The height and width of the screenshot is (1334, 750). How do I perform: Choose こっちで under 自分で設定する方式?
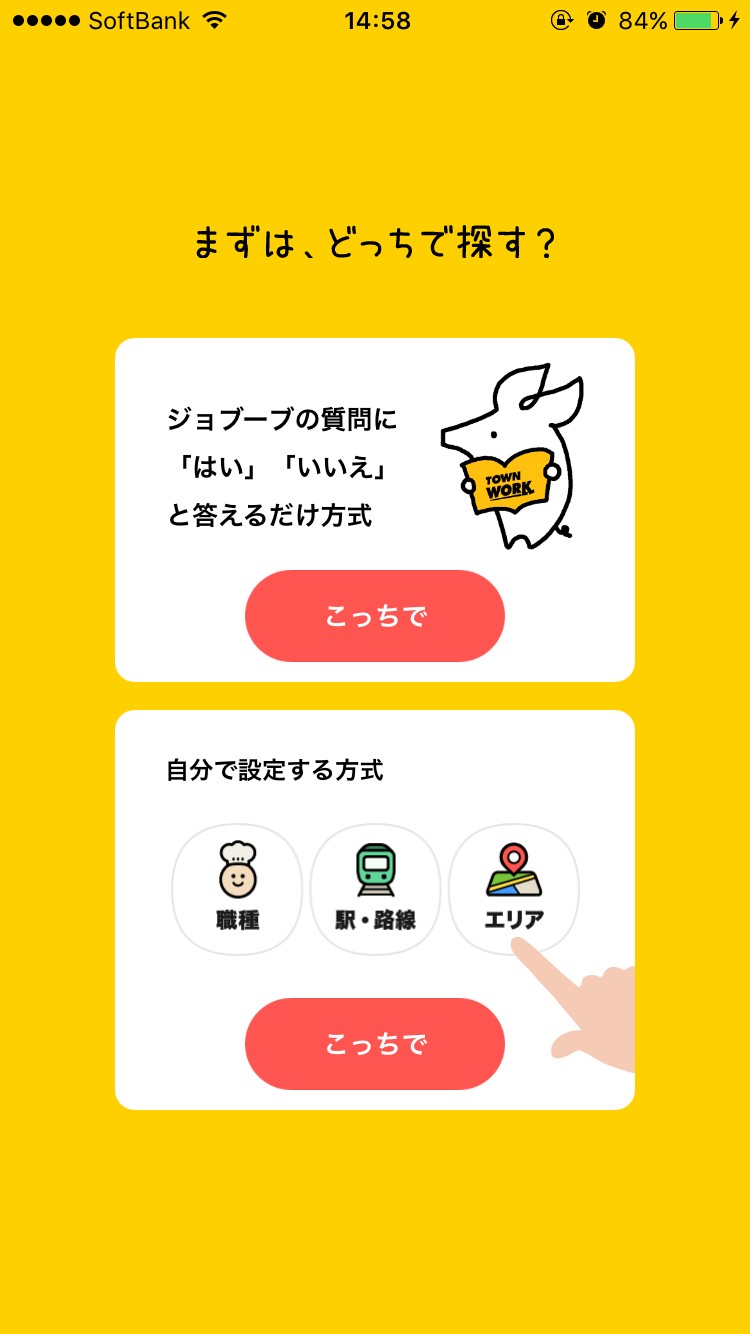click(x=375, y=1044)
